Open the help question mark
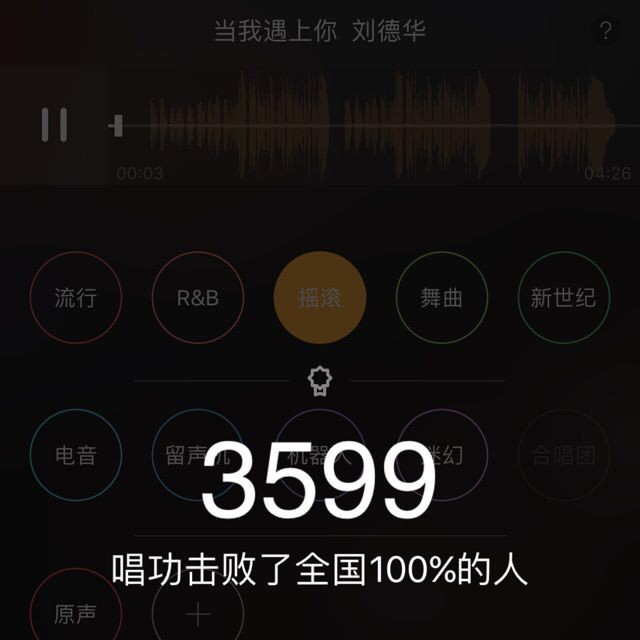This screenshot has width=640, height=640. tap(604, 31)
